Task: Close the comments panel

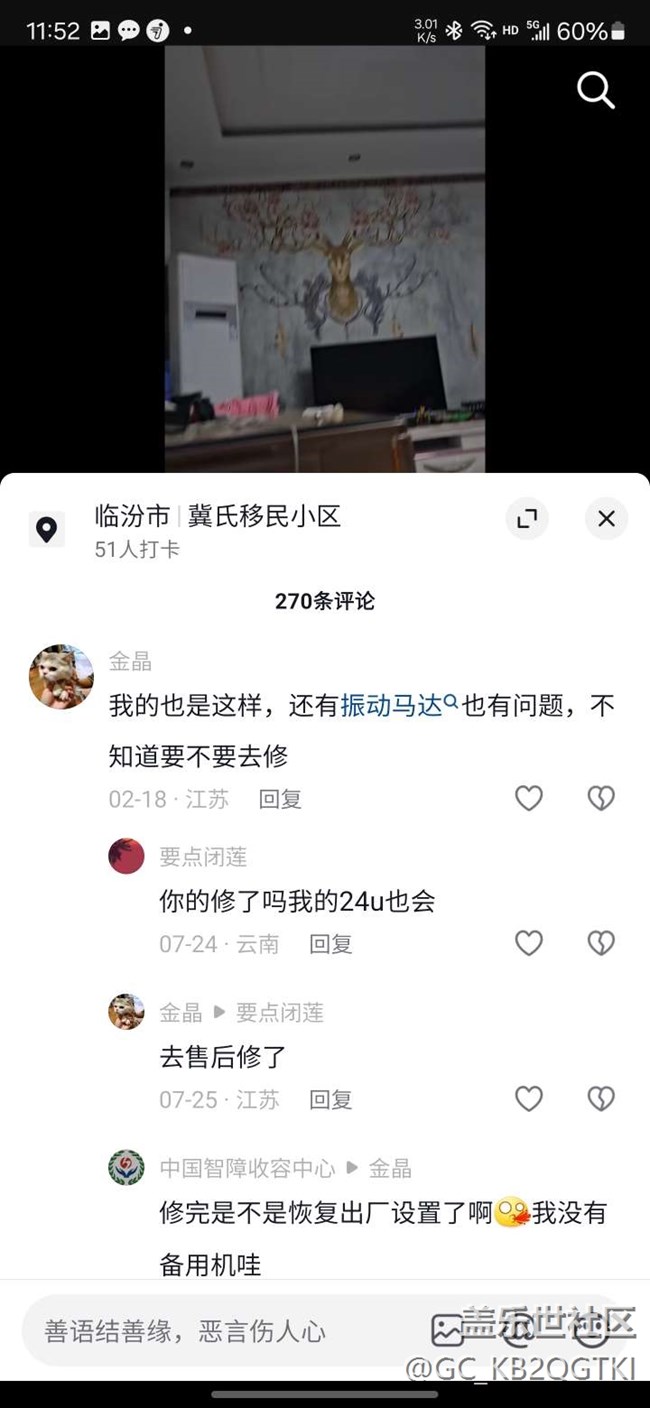Action: coord(606,518)
